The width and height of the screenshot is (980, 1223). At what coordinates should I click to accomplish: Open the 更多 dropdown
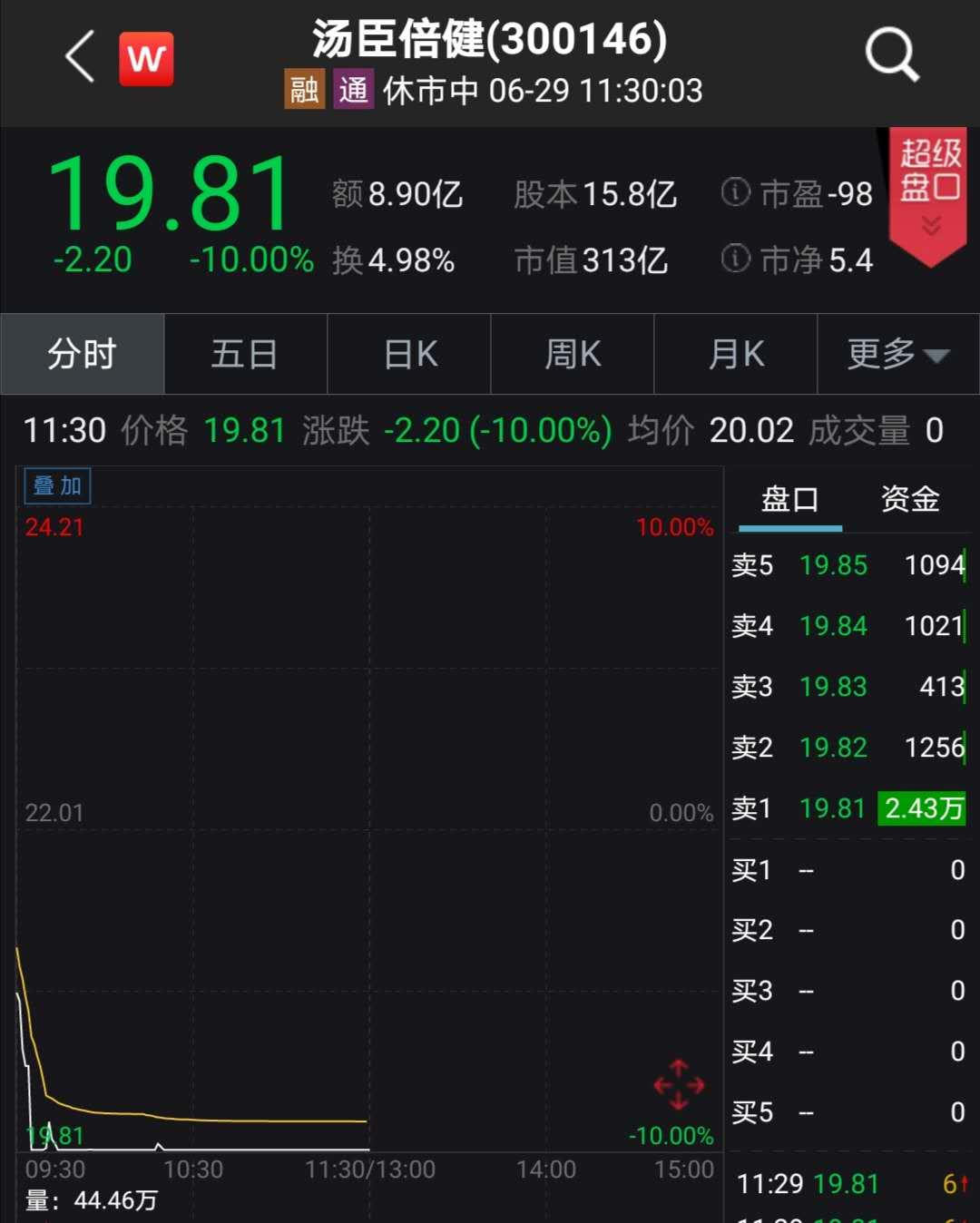point(897,354)
